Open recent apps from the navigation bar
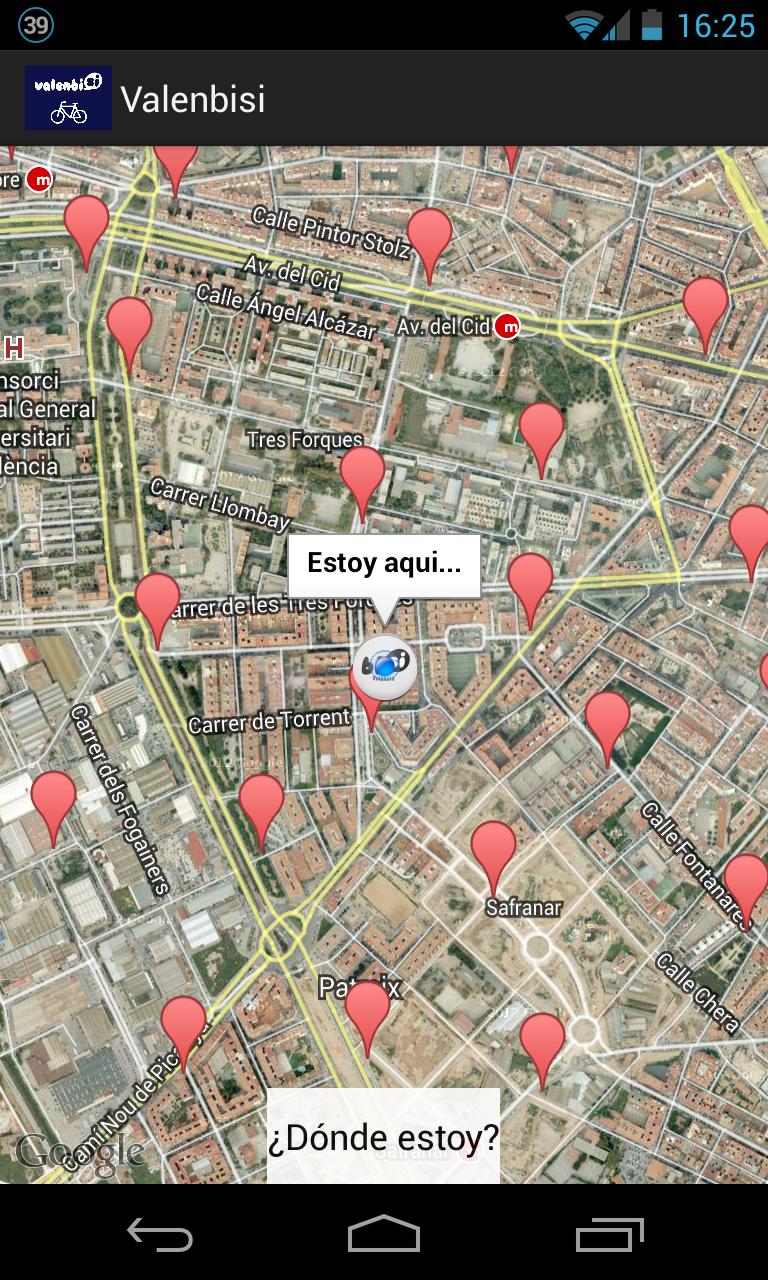 click(x=609, y=1234)
